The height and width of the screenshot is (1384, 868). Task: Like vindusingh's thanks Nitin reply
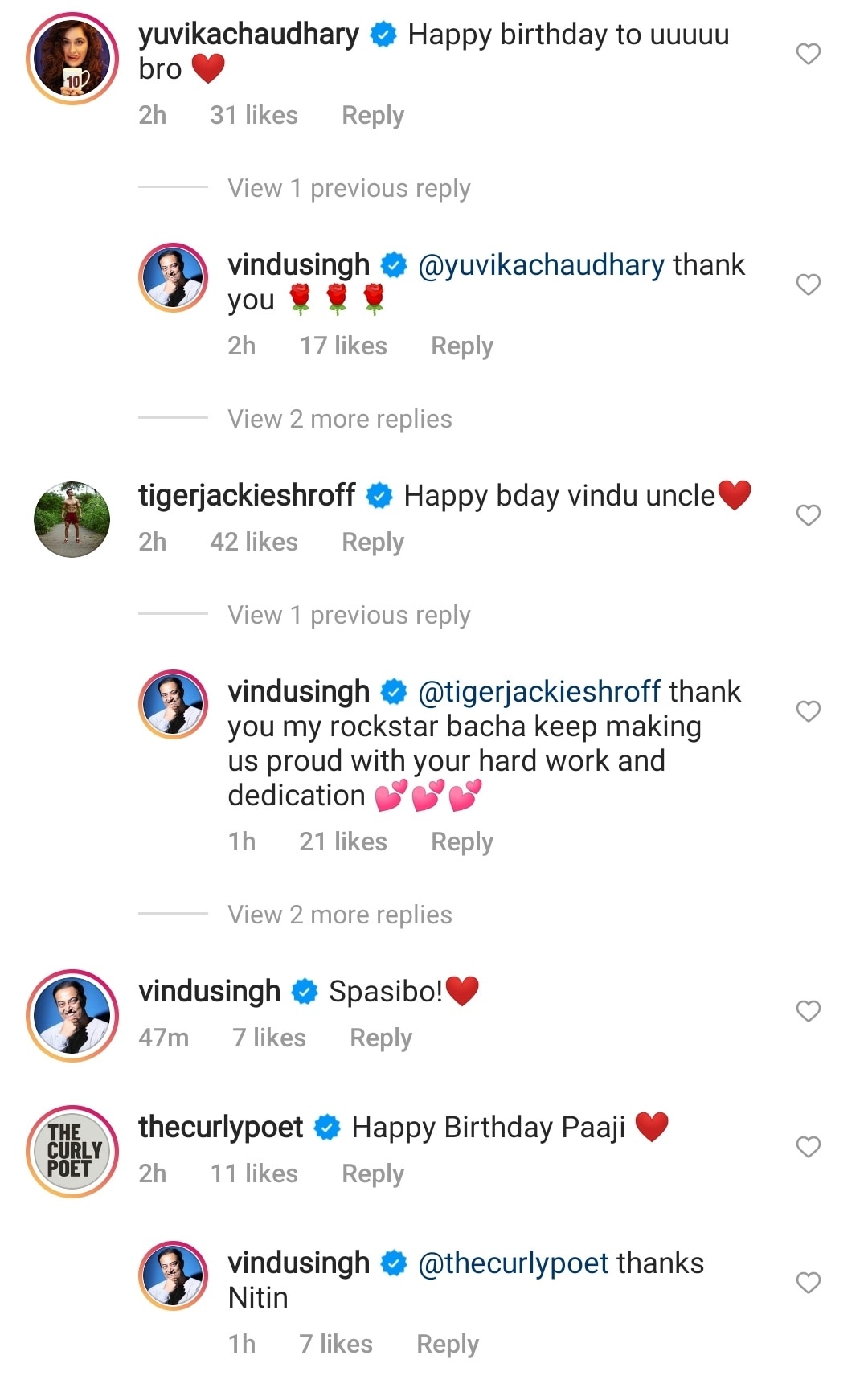pos(808,1284)
